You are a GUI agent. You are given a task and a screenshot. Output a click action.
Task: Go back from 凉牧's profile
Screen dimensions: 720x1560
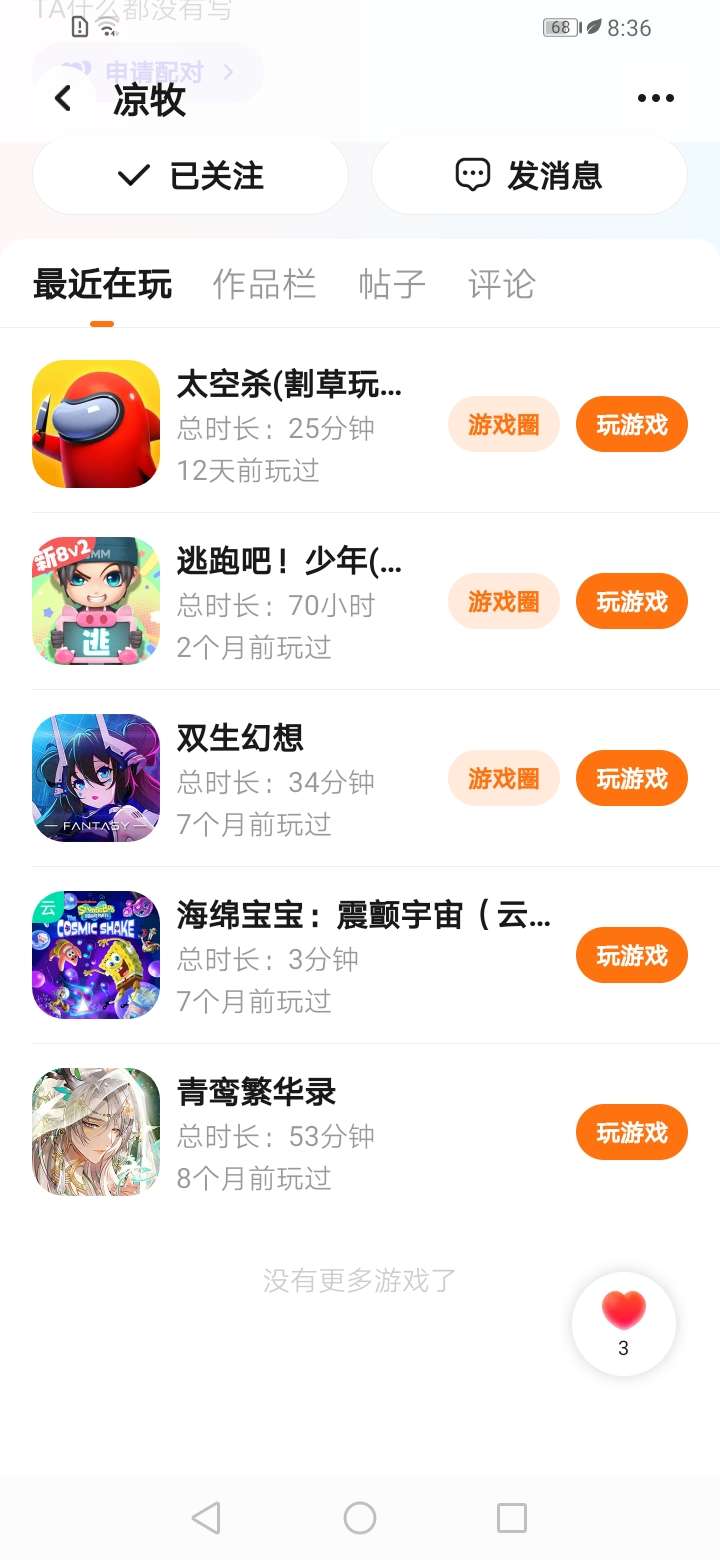(x=63, y=98)
